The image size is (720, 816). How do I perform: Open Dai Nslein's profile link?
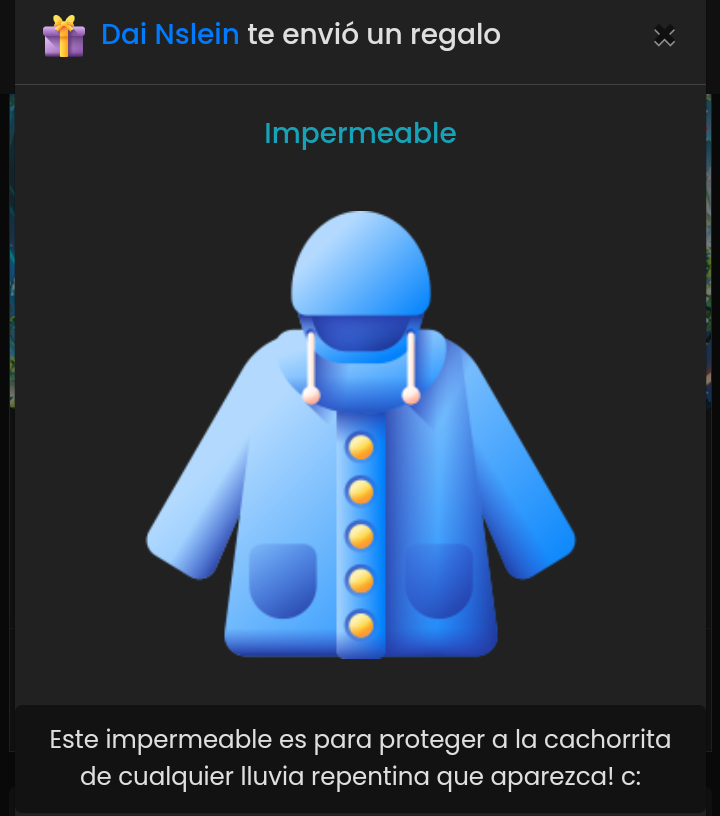[x=170, y=34]
